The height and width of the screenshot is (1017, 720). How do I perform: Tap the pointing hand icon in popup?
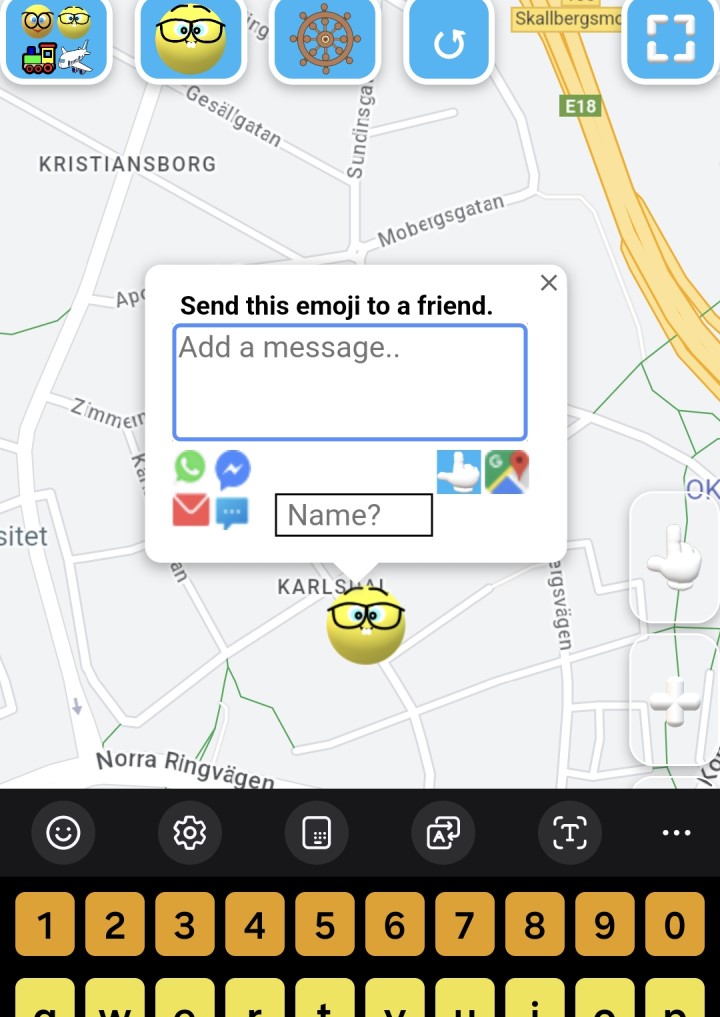(x=458, y=471)
